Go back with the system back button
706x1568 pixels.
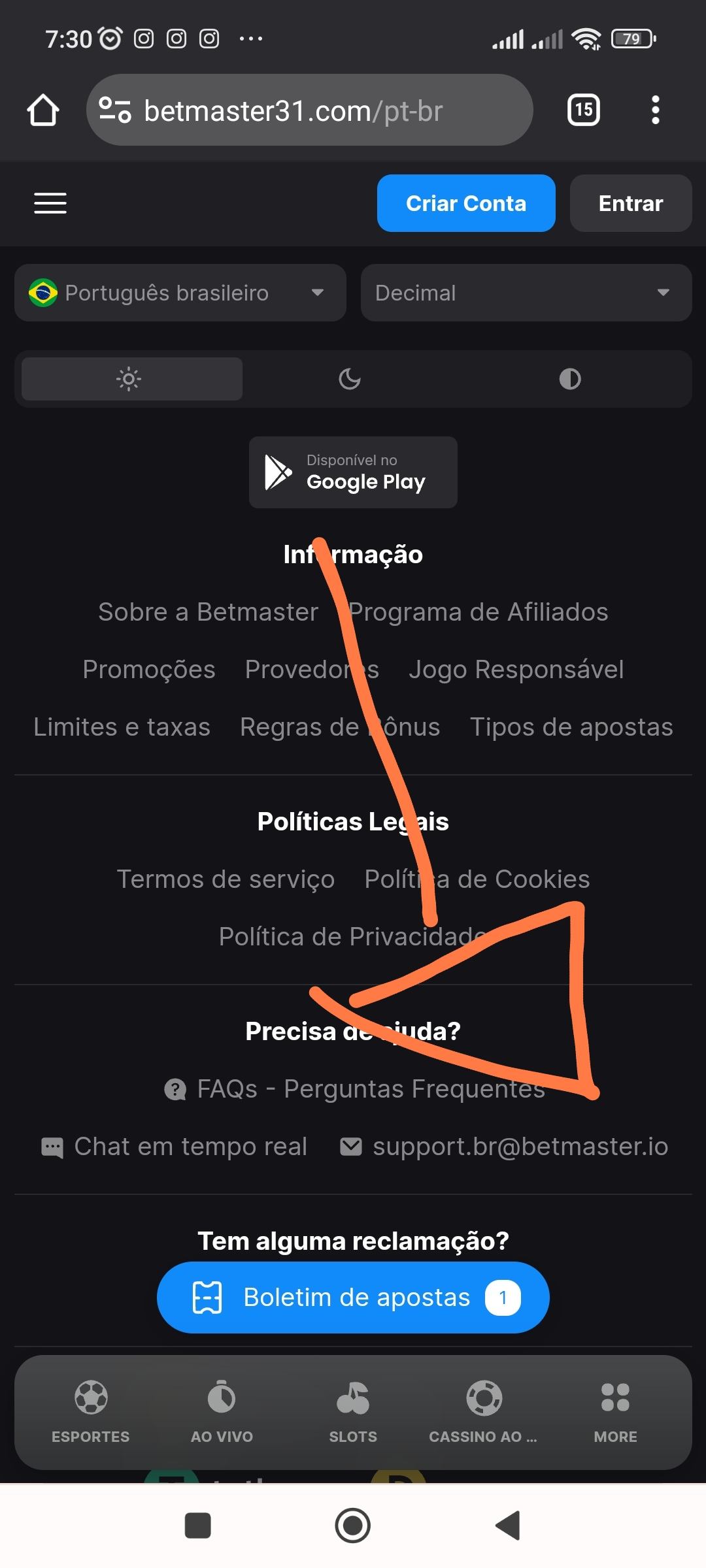pos(508,1526)
